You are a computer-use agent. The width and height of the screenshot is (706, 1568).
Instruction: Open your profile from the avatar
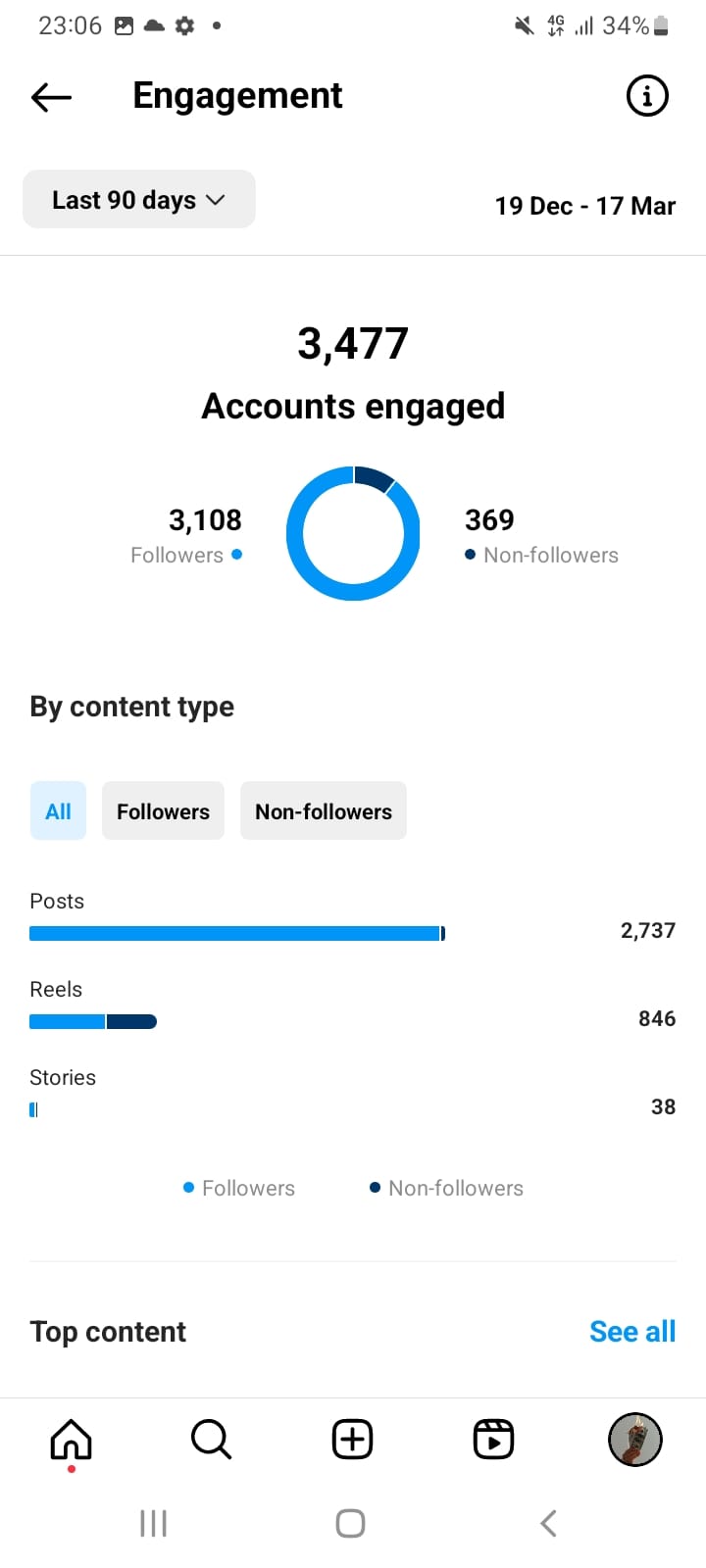(x=635, y=1440)
